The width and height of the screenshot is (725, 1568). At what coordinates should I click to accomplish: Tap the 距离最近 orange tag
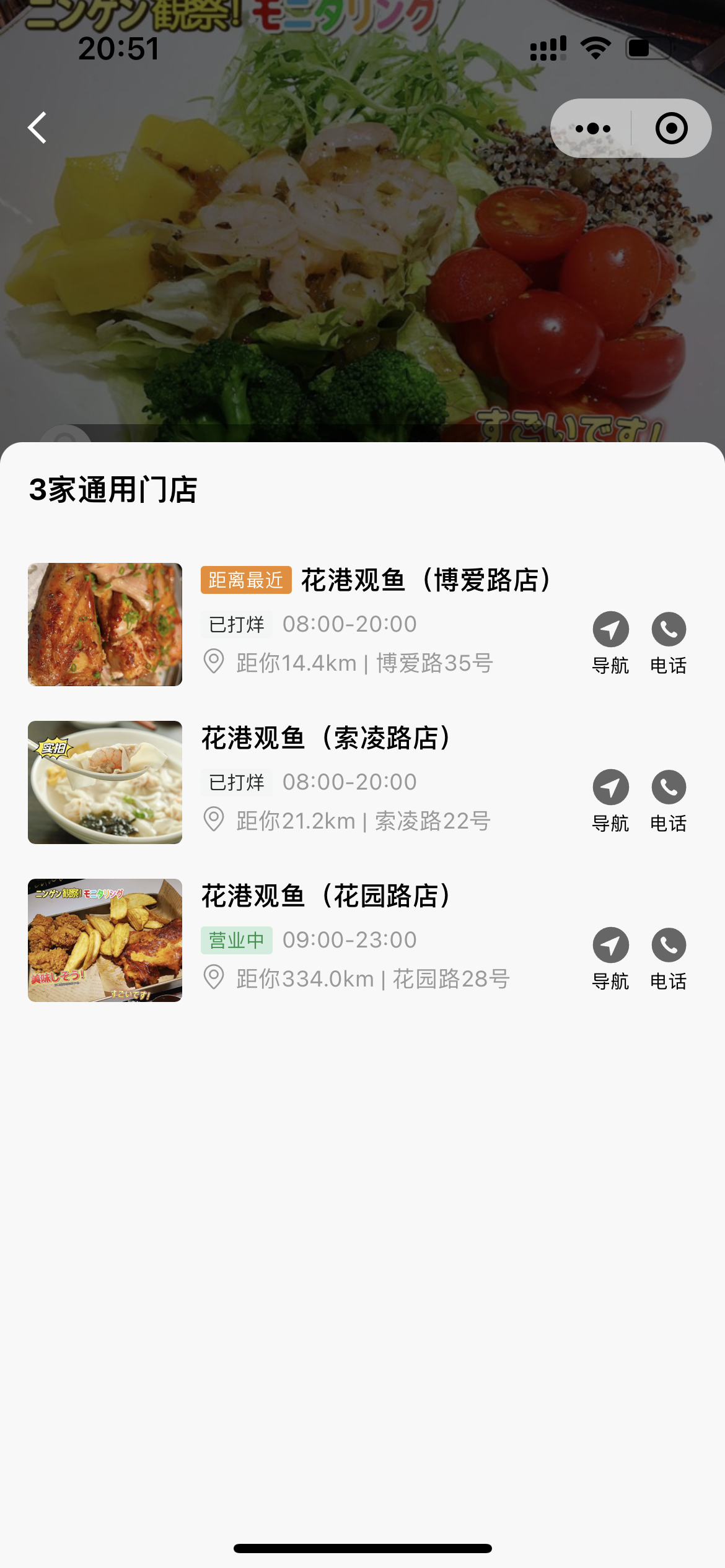point(245,580)
